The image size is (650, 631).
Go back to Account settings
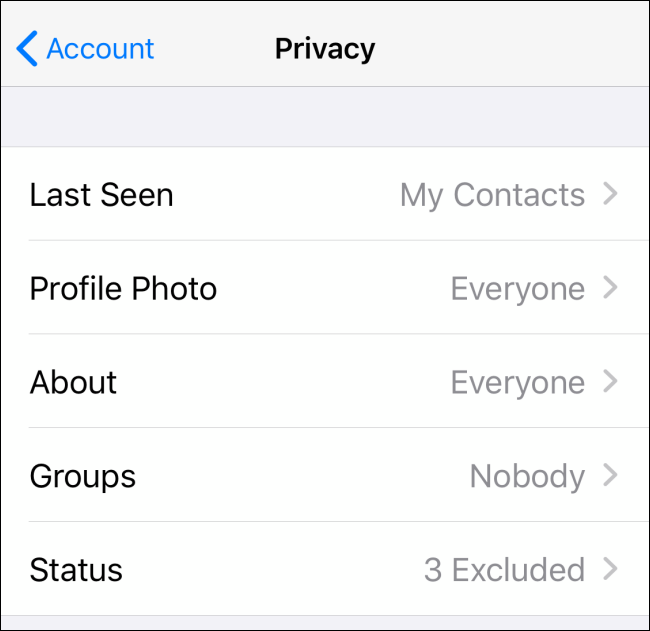tap(86, 48)
